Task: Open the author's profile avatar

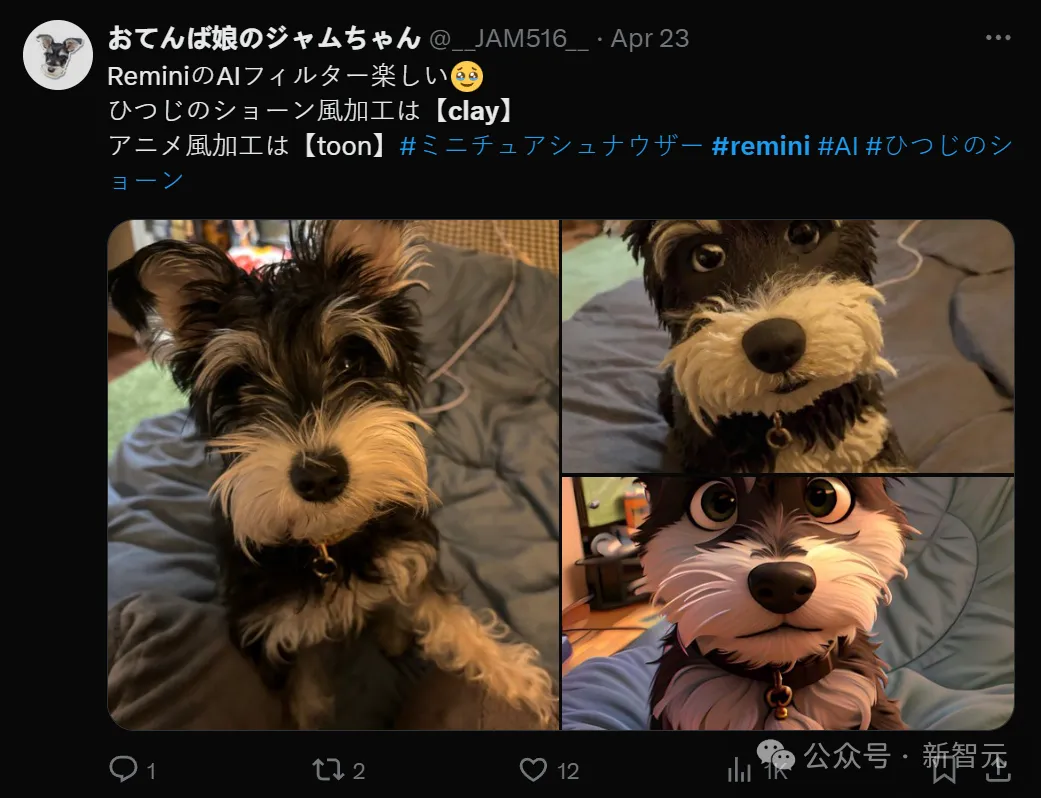Action: 57,55
